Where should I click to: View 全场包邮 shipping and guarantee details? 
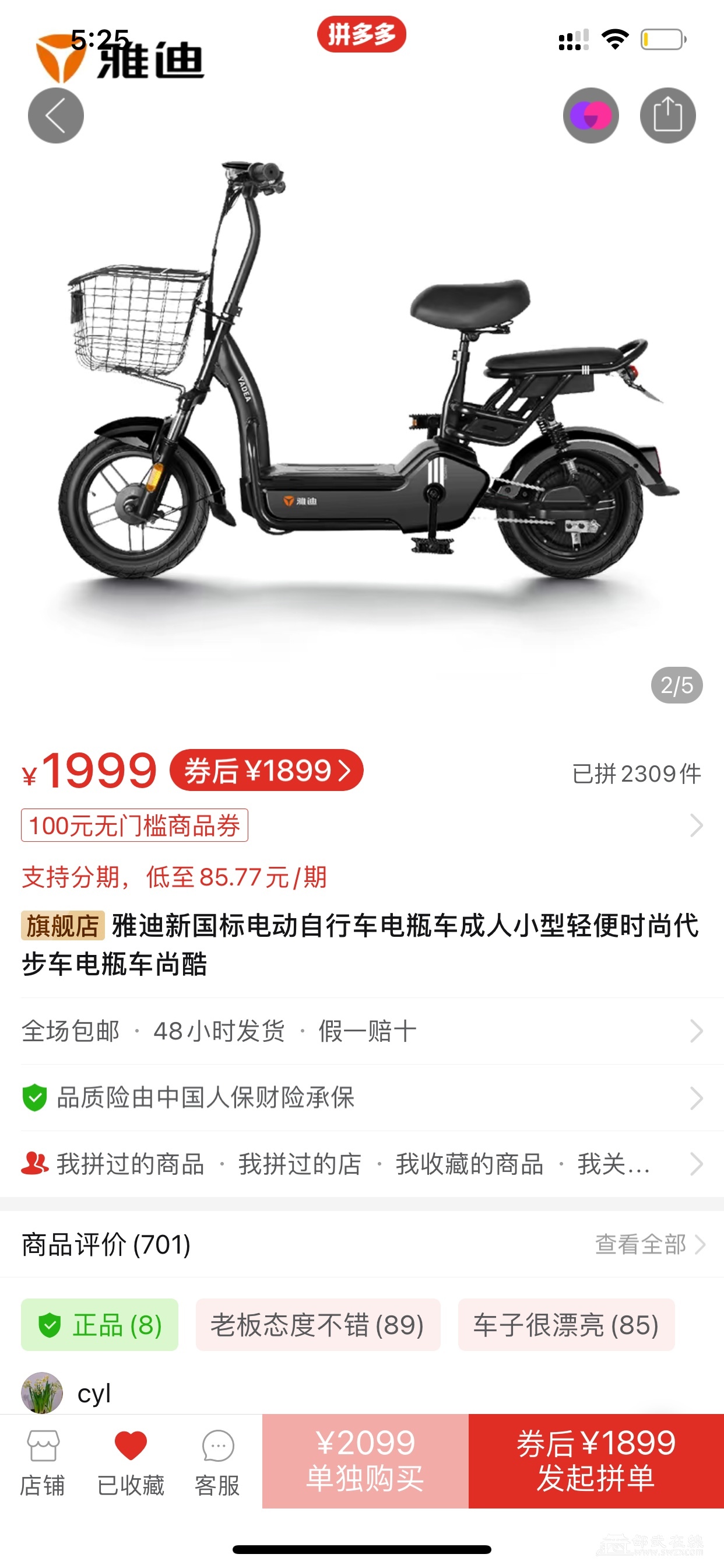361,1031
